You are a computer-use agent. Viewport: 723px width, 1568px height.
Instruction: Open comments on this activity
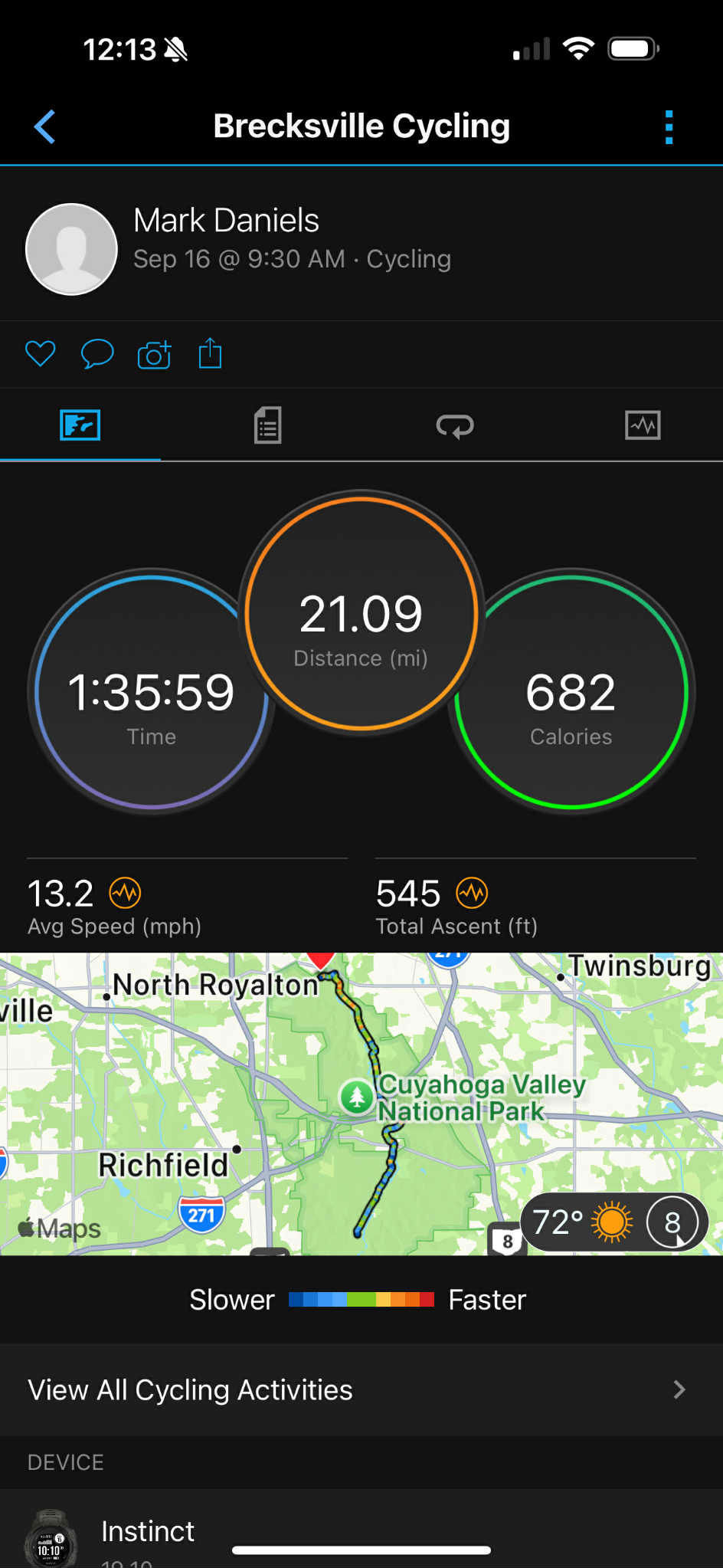(97, 354)
